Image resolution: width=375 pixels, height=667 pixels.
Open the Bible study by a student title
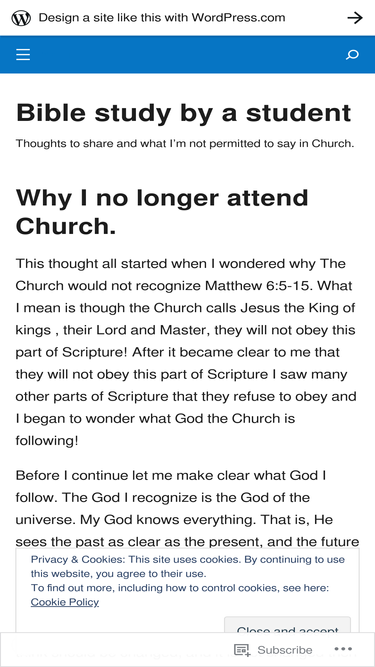(x=184, y=113)
